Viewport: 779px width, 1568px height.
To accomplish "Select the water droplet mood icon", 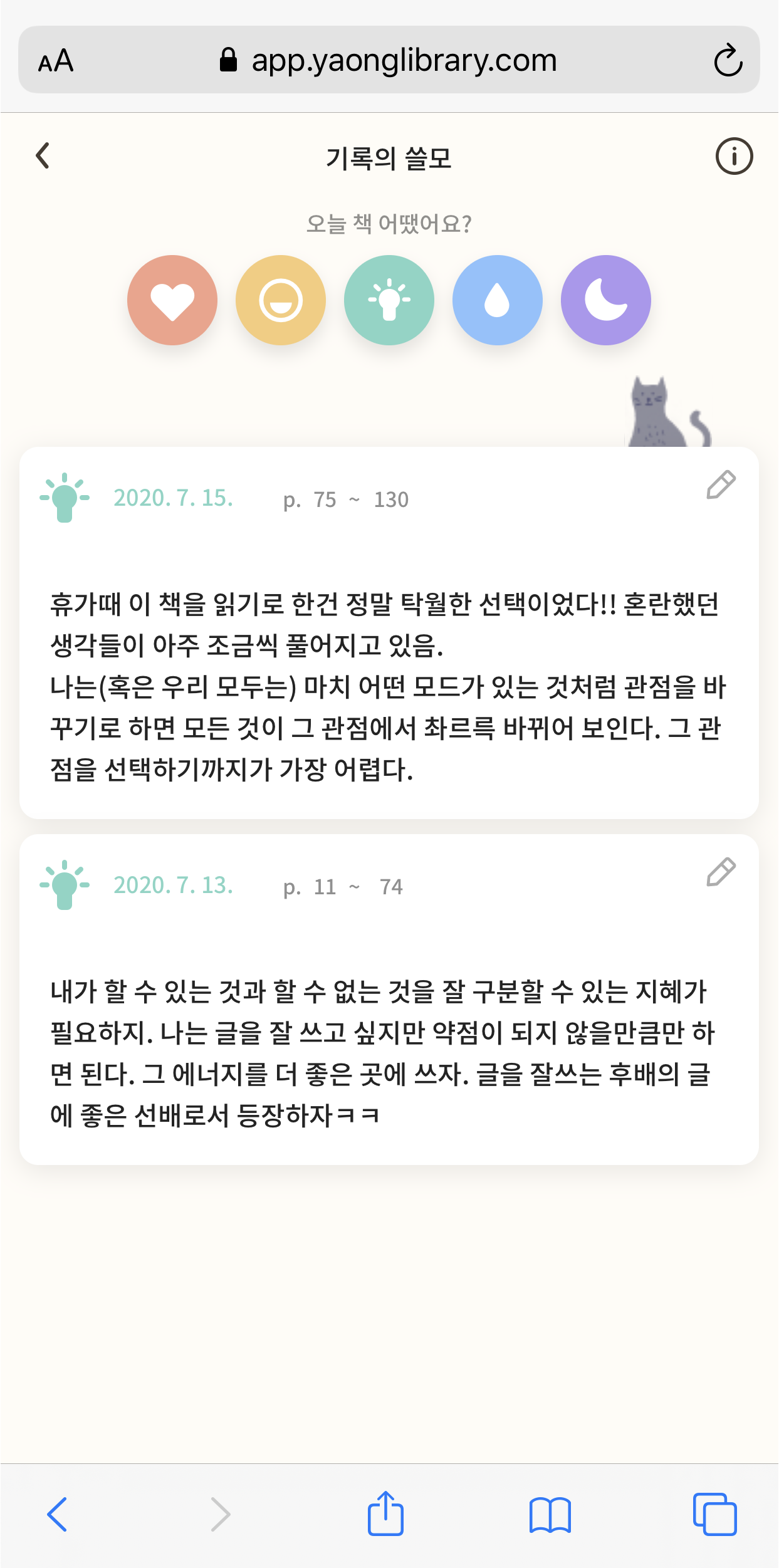I will [x=497, y=300].
